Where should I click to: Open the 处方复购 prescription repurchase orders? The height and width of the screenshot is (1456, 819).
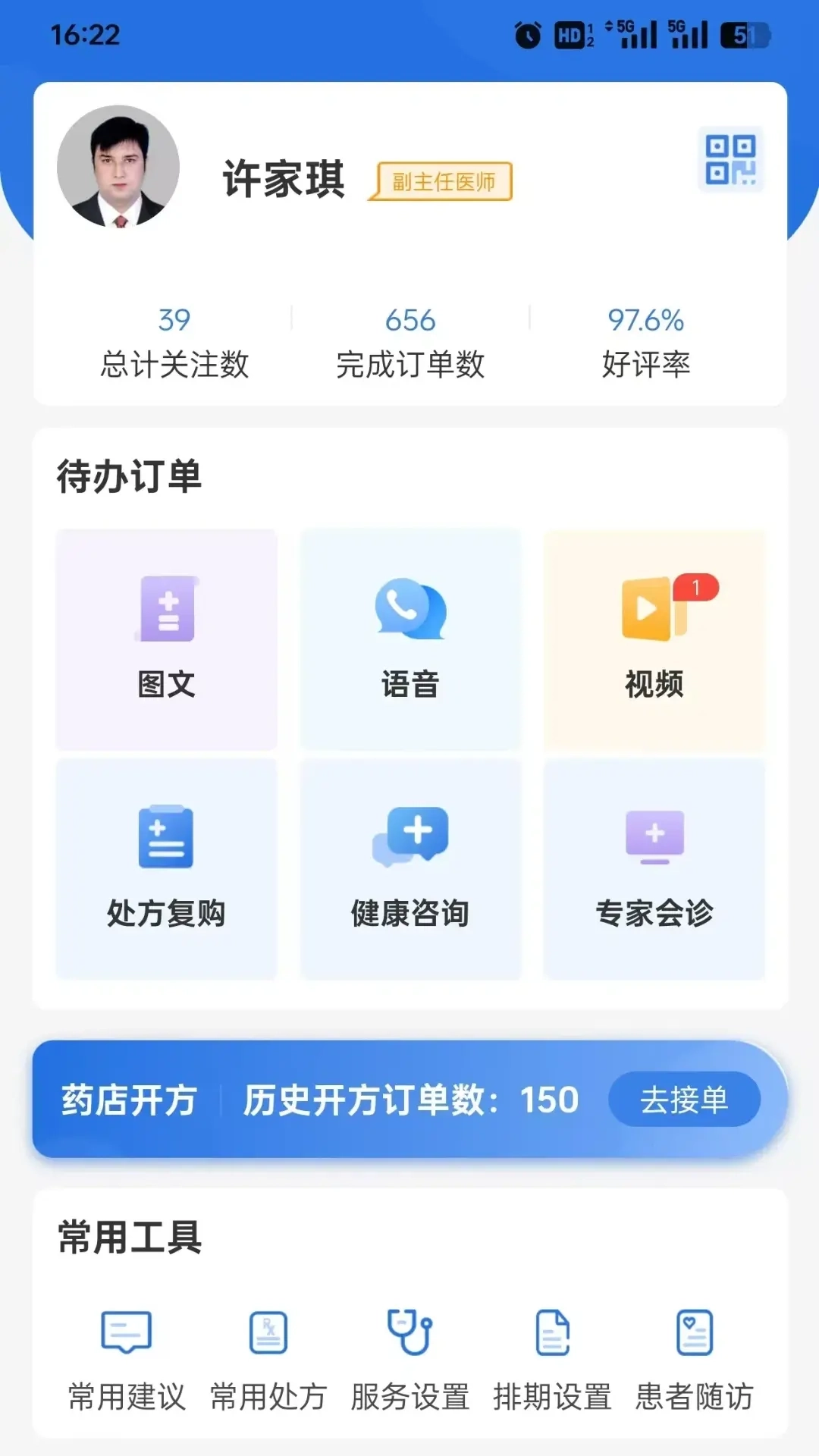coord(165,871)
